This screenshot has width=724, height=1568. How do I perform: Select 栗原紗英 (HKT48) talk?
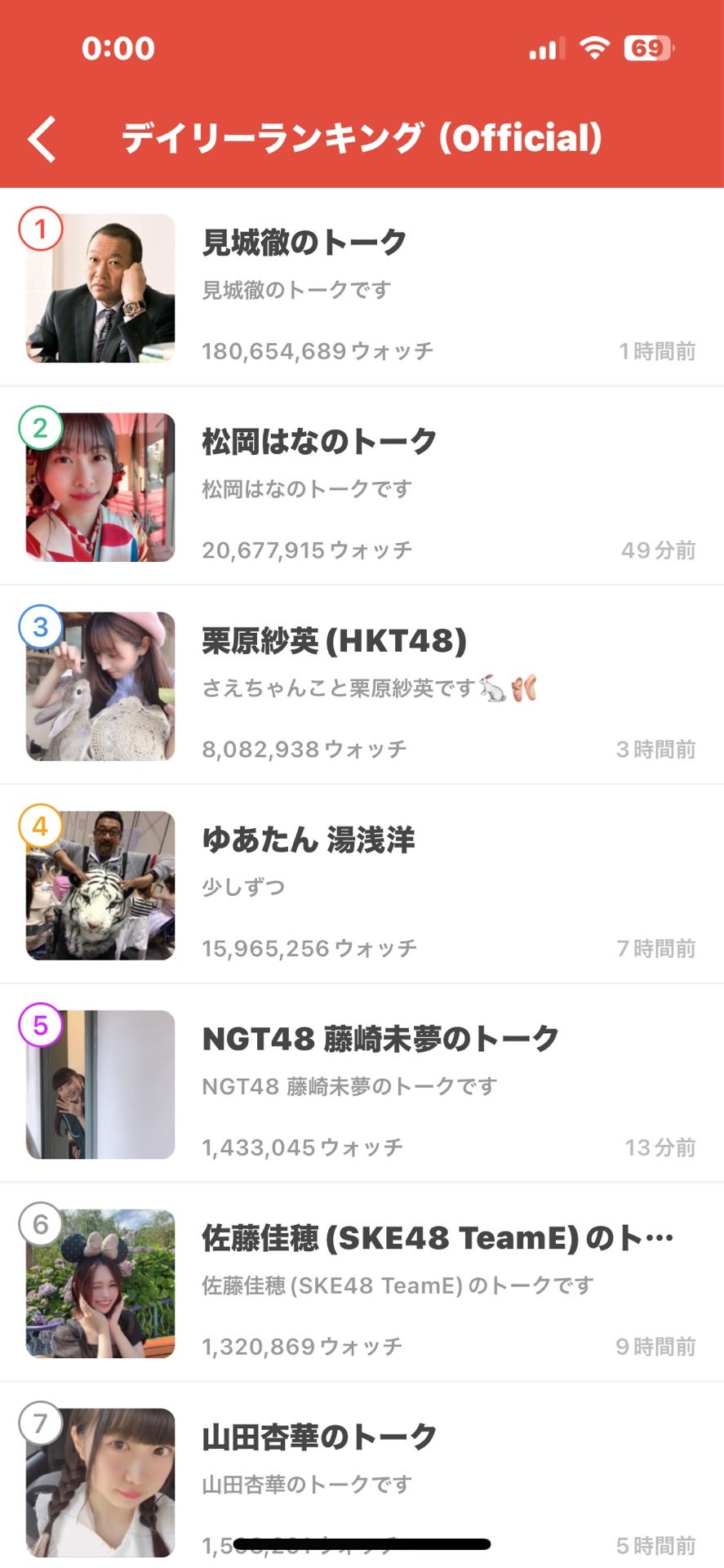362,687
